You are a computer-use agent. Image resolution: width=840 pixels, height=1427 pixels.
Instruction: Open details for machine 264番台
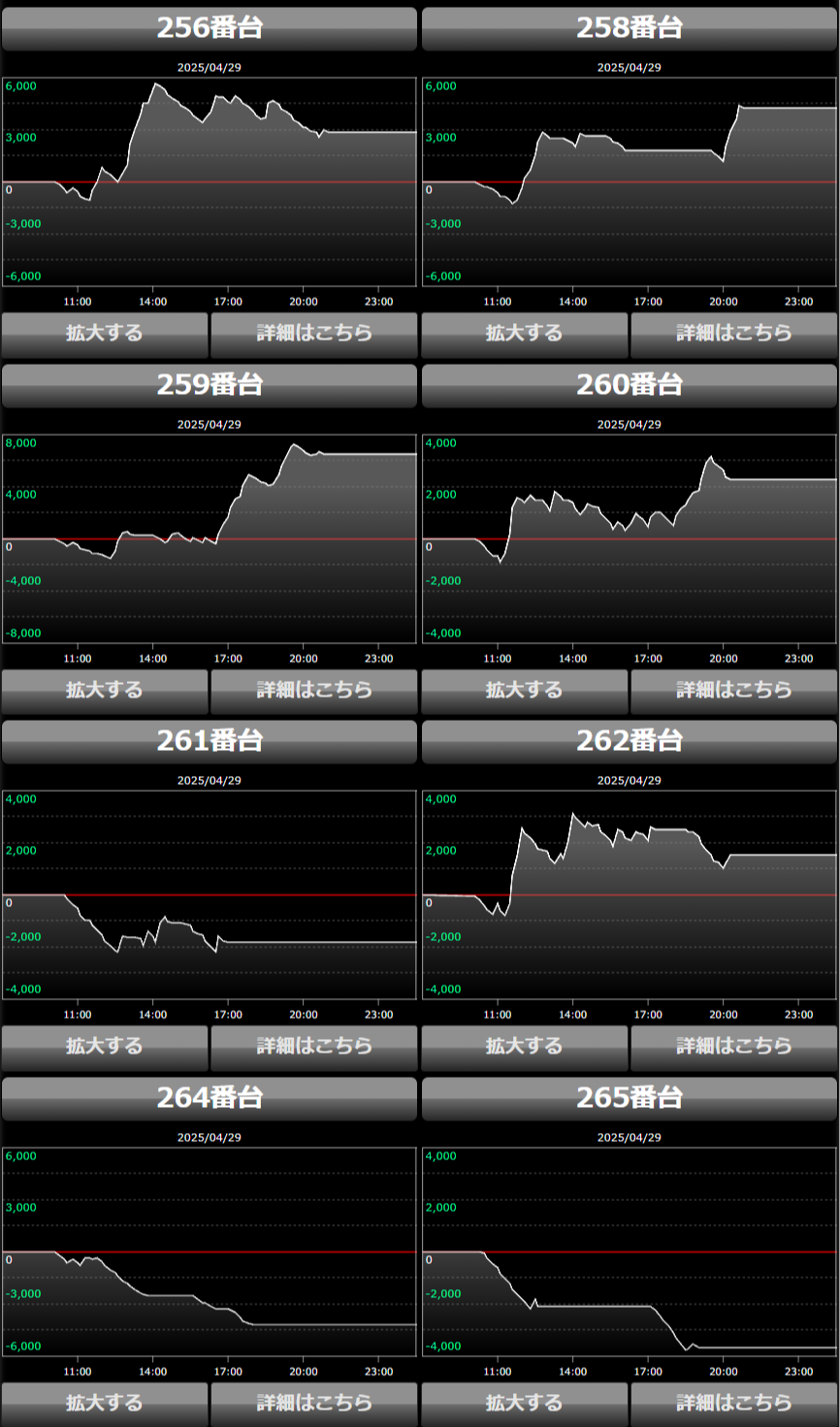coord(314,1405)
